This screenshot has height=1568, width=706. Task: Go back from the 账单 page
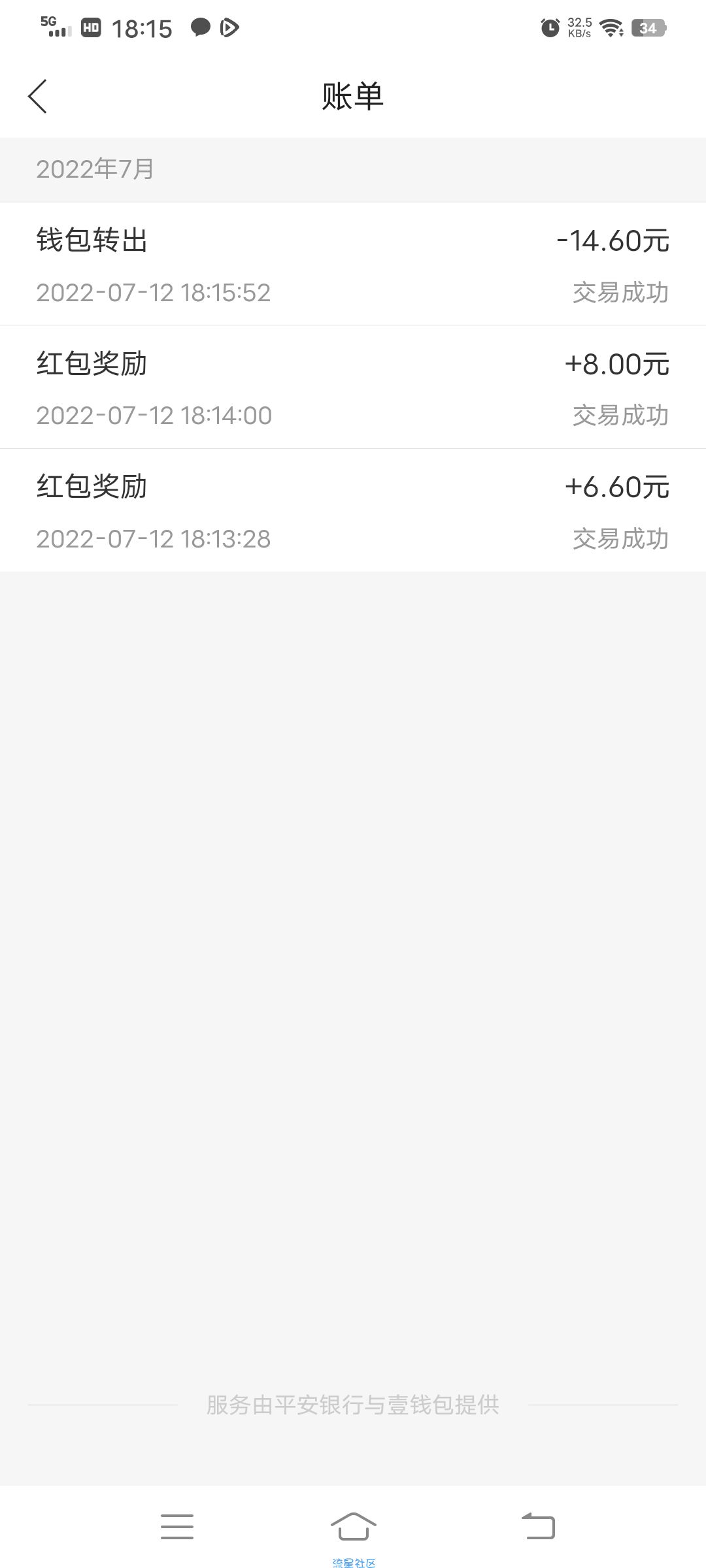click(x=38, y=97)
